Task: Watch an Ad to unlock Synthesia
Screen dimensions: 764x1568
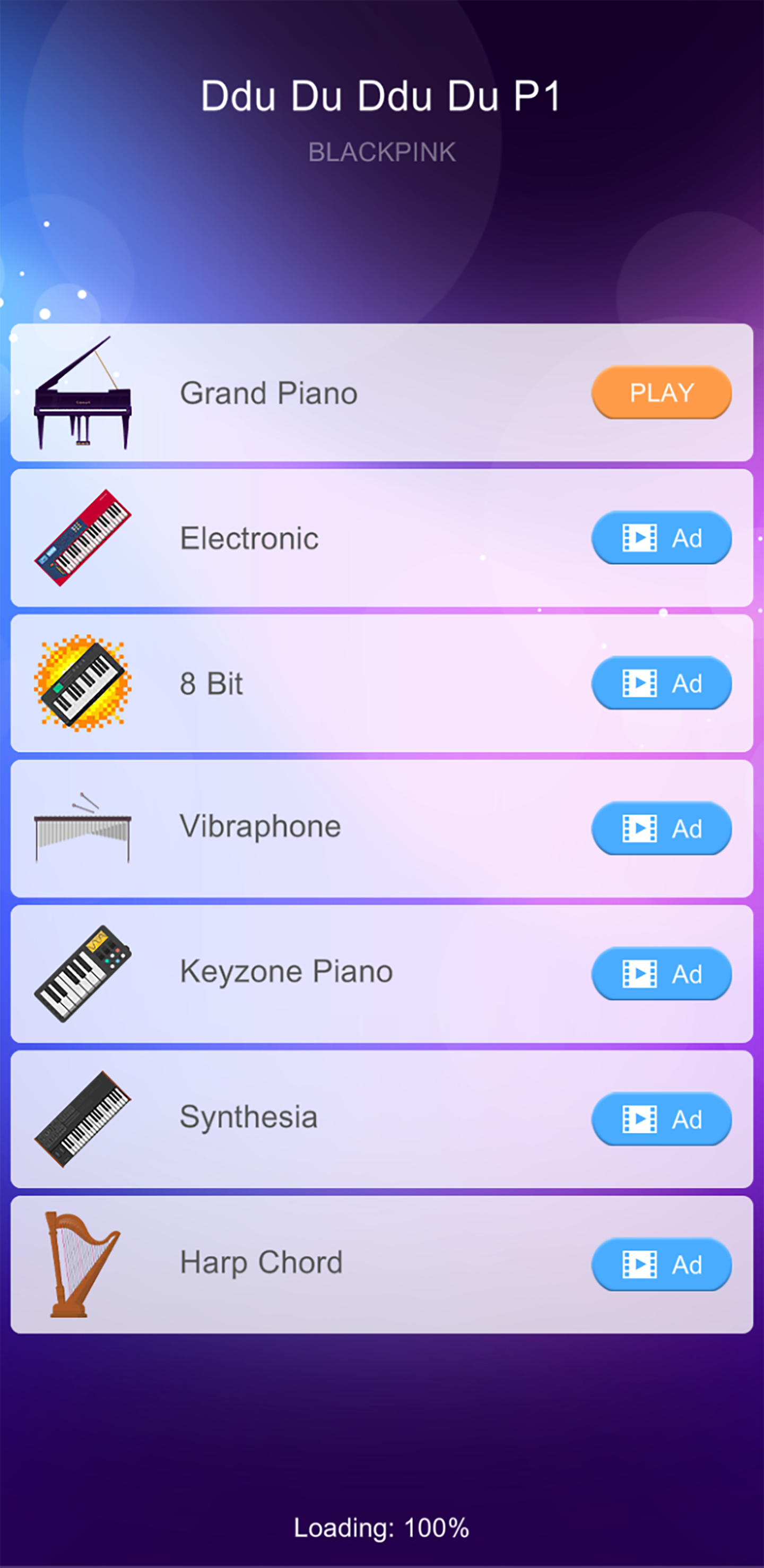Action: (661, 1117)
